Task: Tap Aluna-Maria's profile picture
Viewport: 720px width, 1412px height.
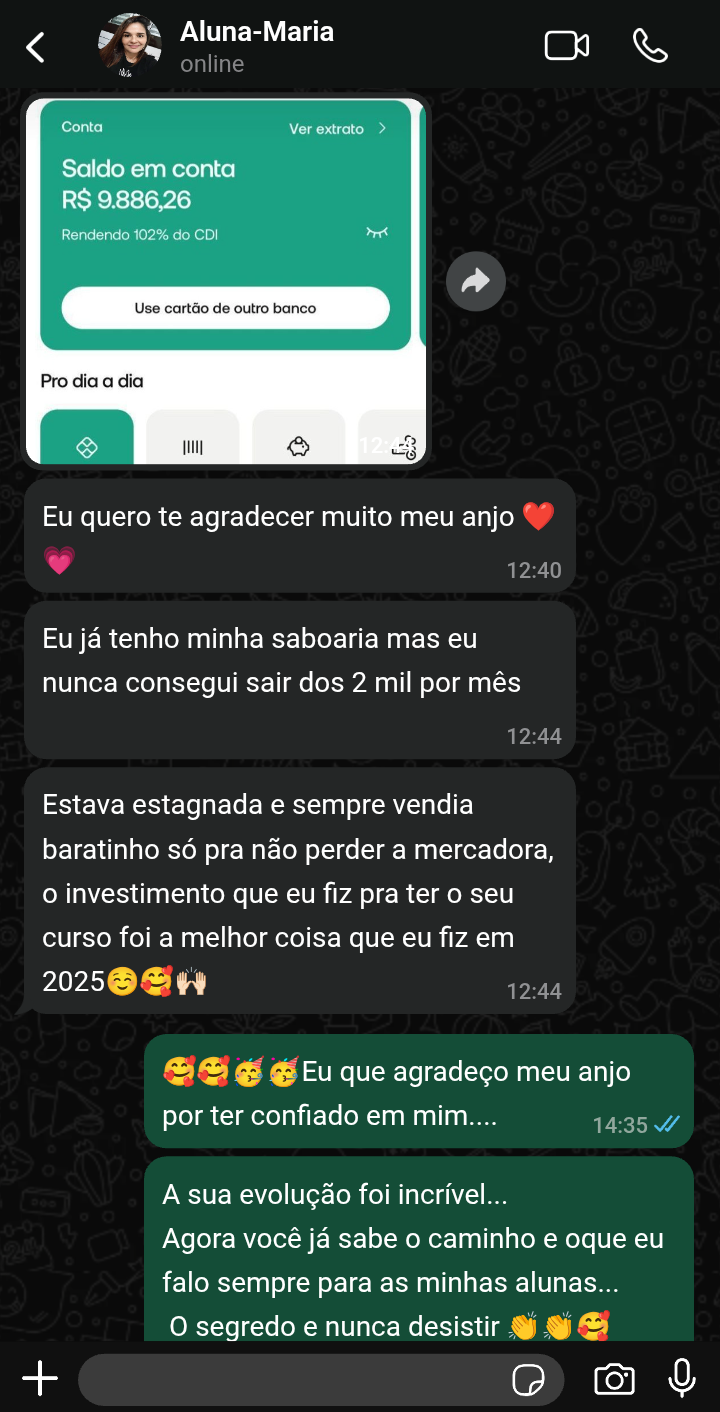Action: tap(127, 45)
